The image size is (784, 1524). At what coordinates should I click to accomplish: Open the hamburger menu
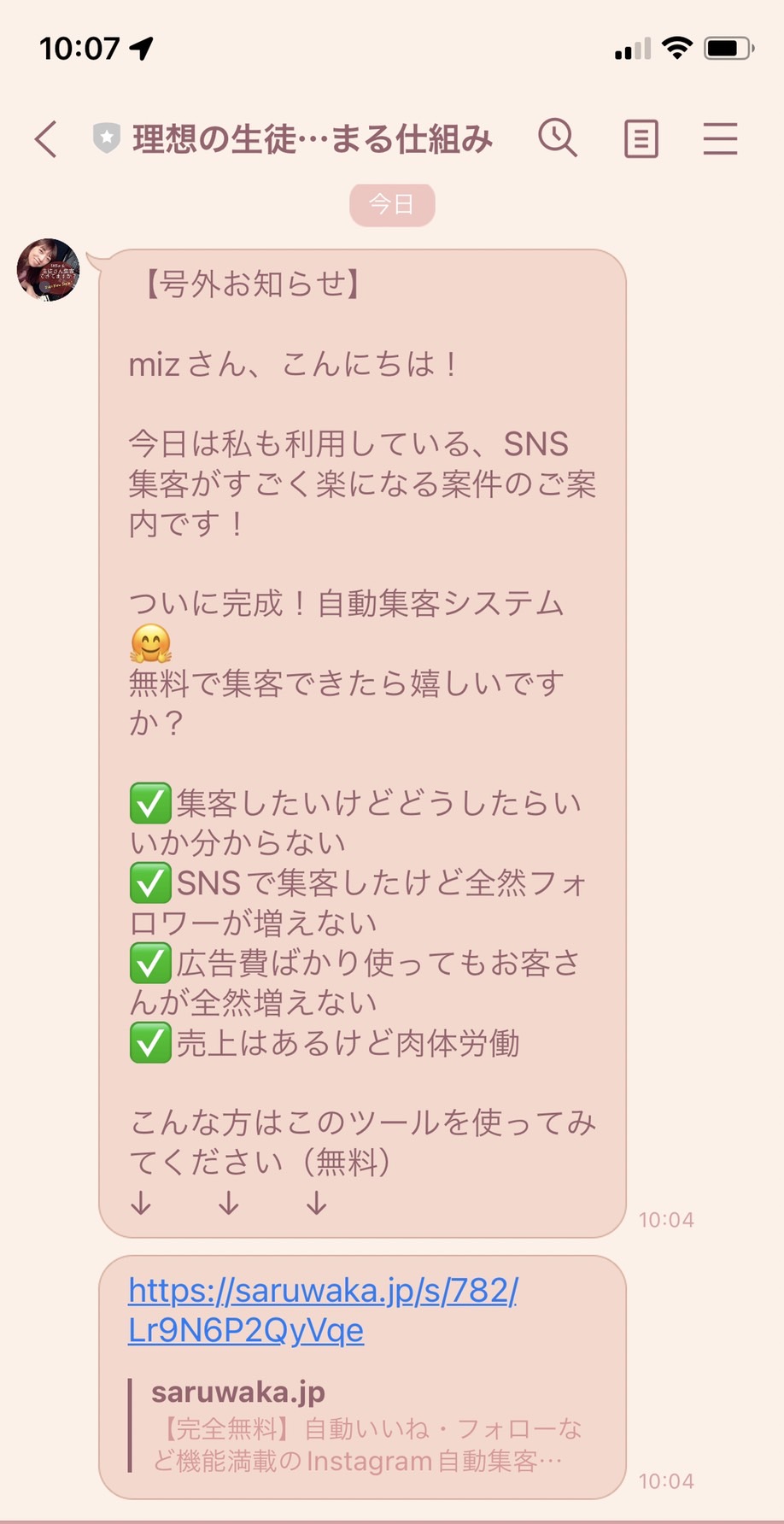click(720, 138)
